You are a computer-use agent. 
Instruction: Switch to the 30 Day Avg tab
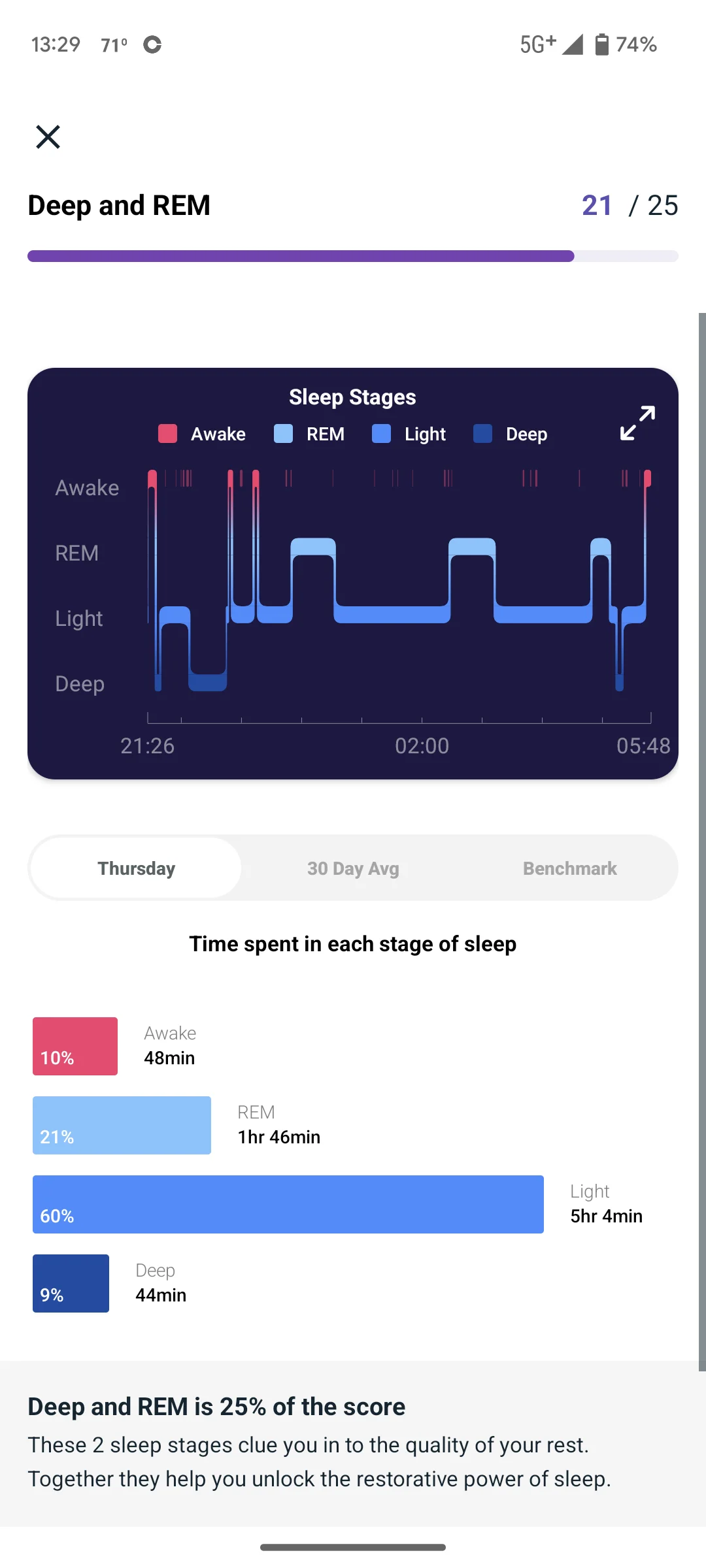click(x=353, y=868)
